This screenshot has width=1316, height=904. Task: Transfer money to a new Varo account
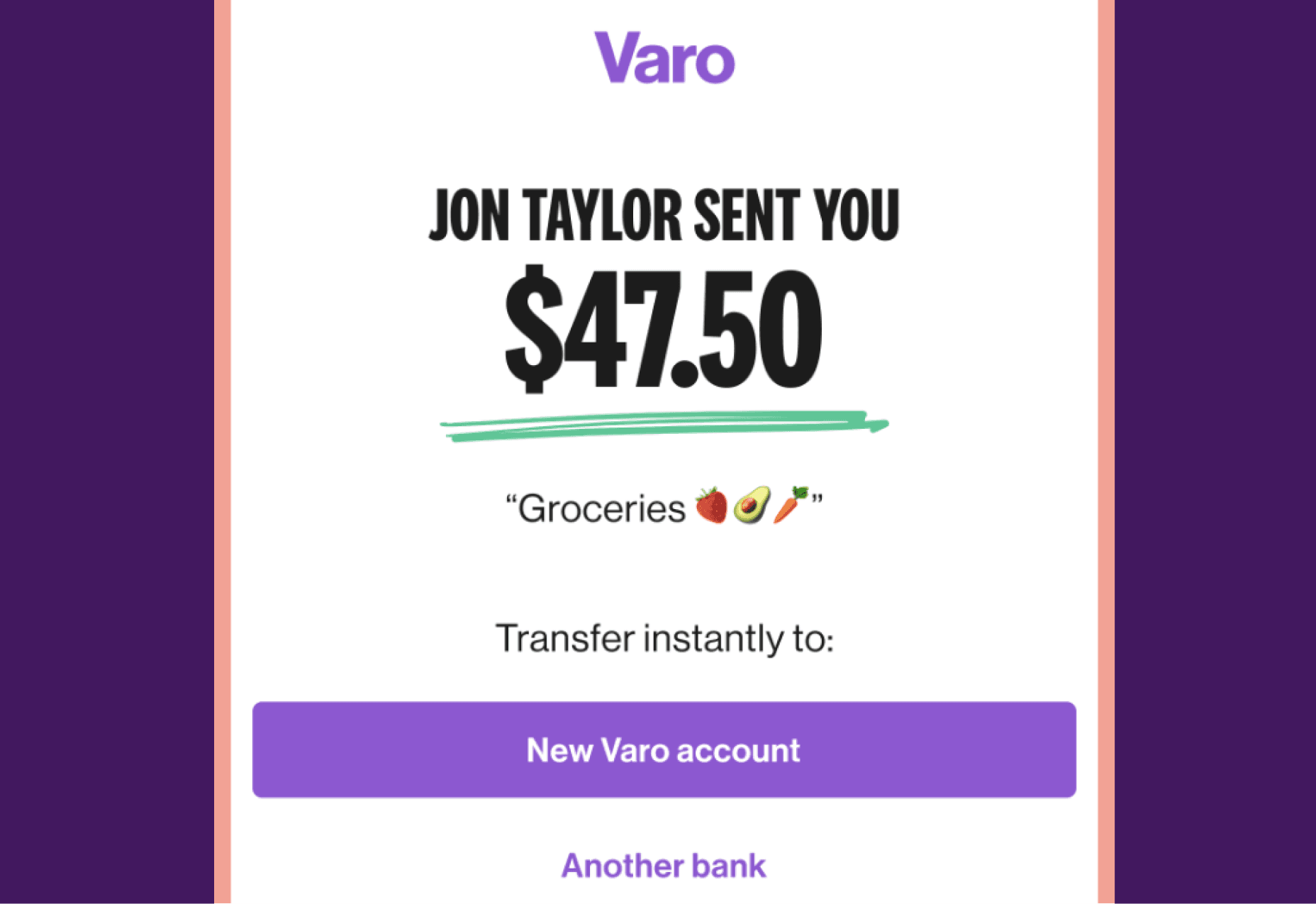[664, 749]
